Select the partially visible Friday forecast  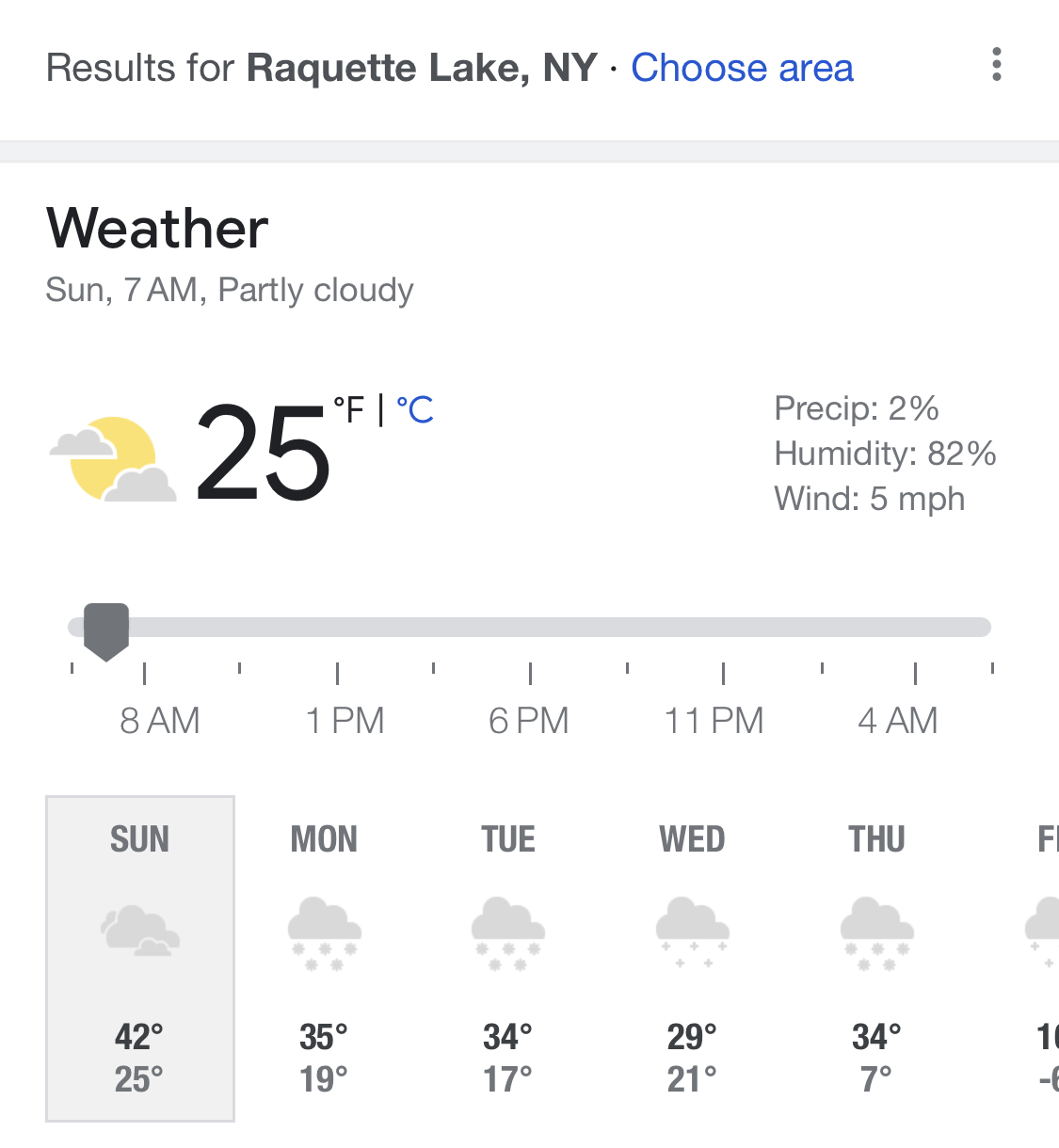(1042, 958)
